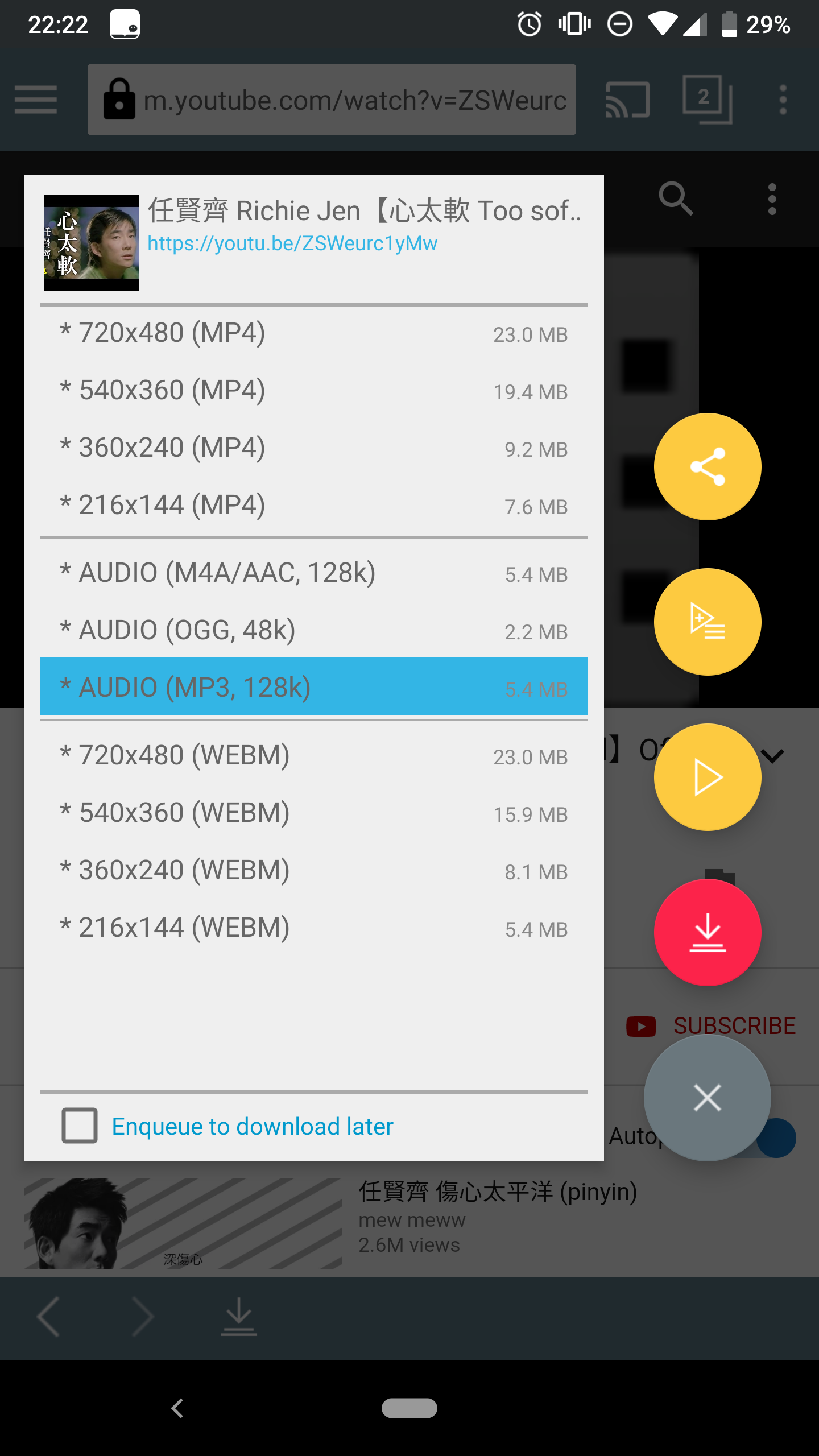
Task: Select 216x144 (MP4) format
Action: pyautogui.click(x=313, y=506)
